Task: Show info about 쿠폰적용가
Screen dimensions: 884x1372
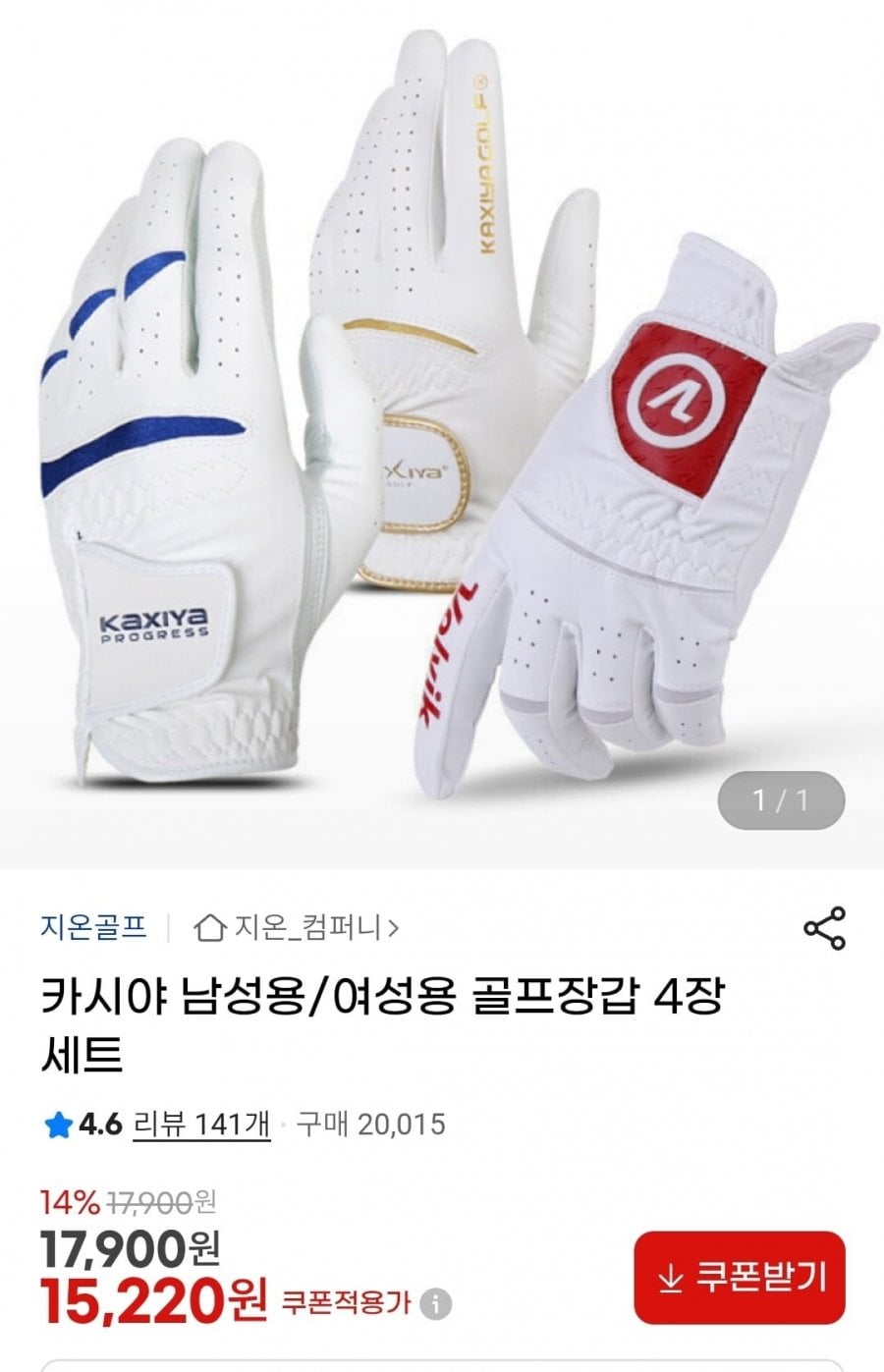Action: point(435,1304)
